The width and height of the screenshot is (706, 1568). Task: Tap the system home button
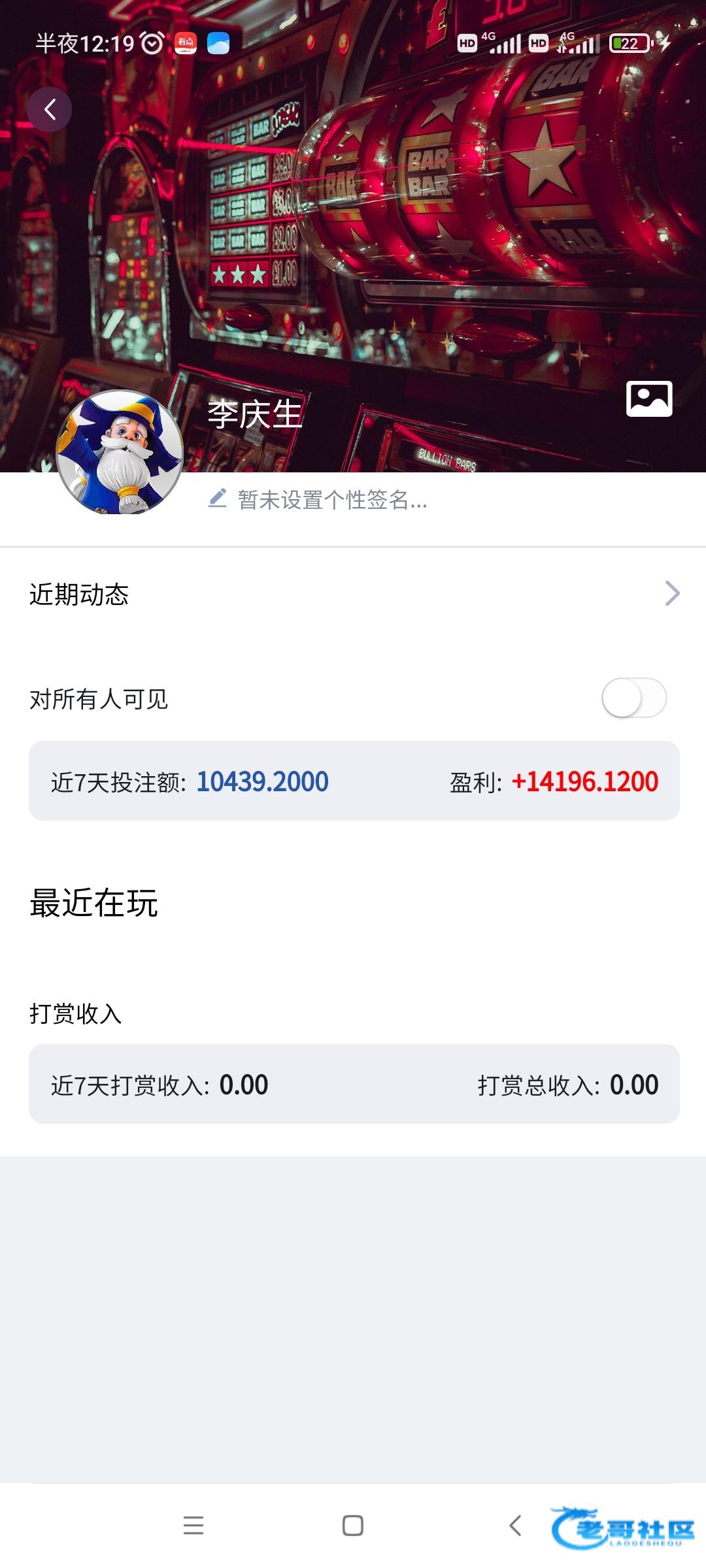[x=353, y=1526]
